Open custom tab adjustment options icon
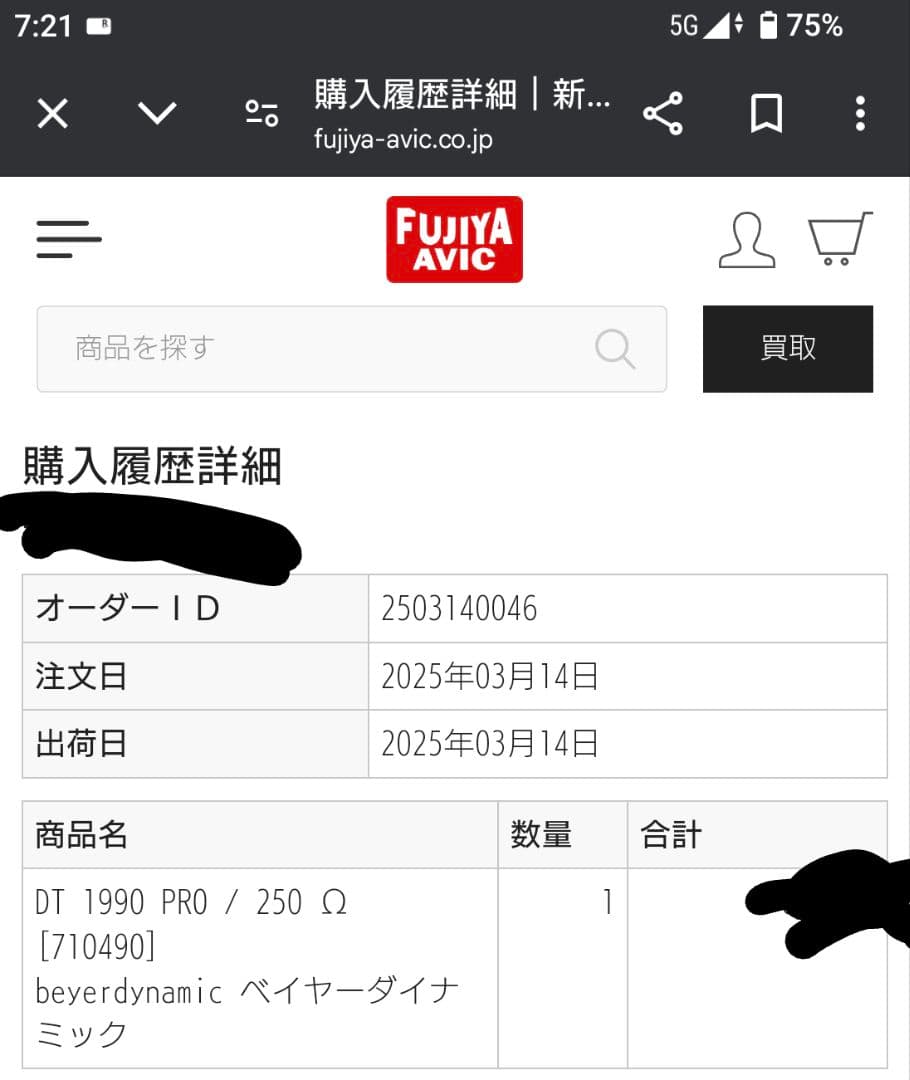The width and height of the screenshot is (910, 1080). [261, 114]
